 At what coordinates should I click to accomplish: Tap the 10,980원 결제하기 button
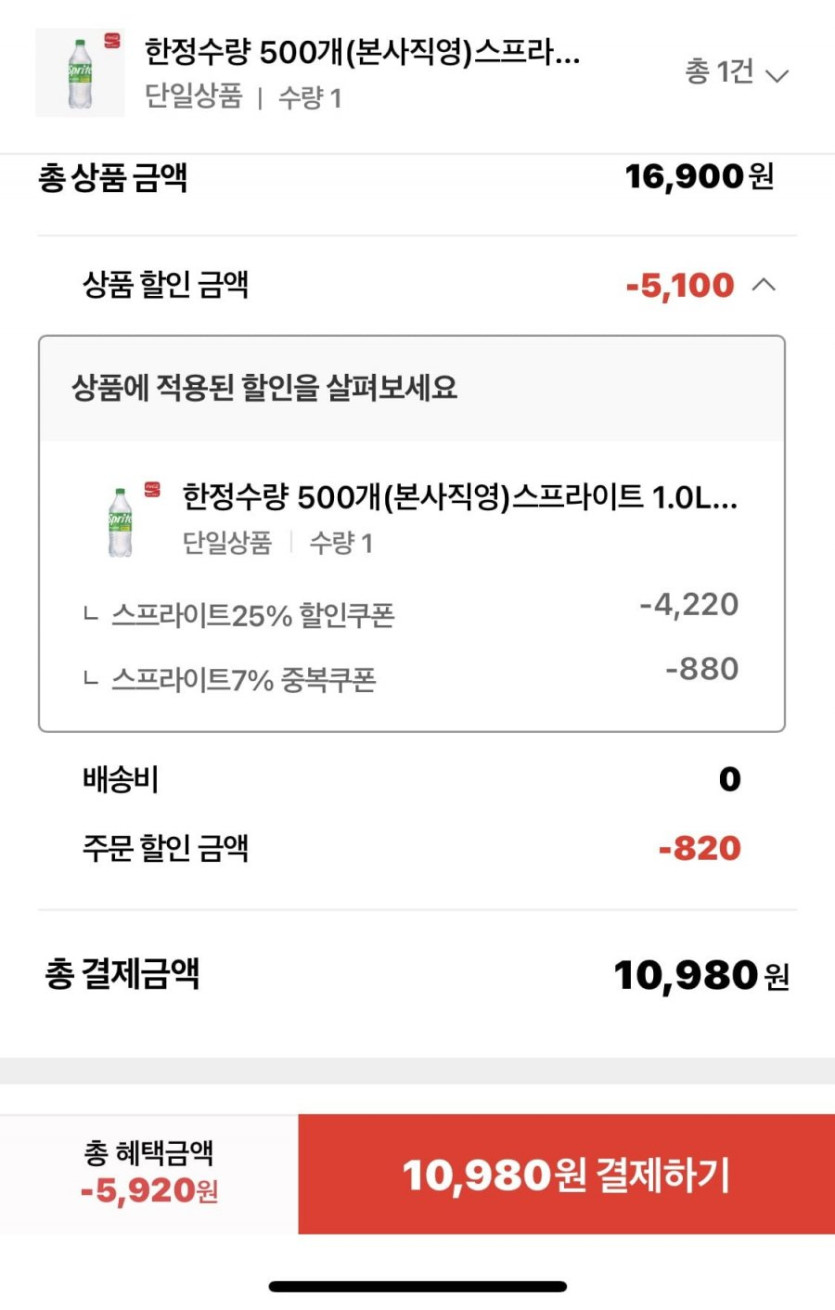point(566,1175)
